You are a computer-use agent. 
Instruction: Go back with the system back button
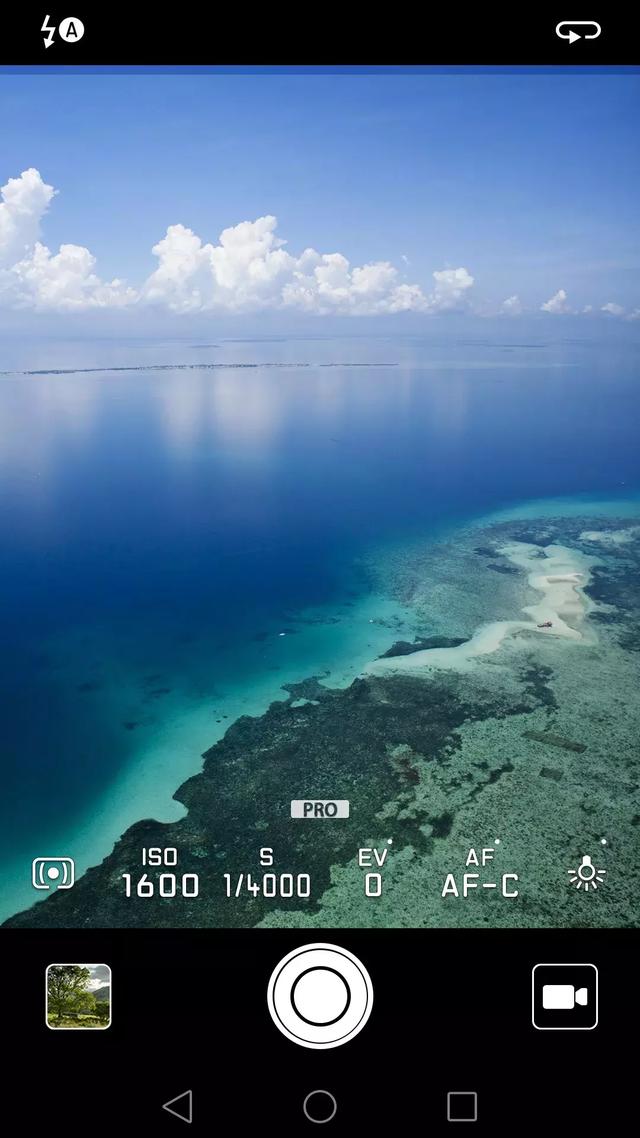178,1106
